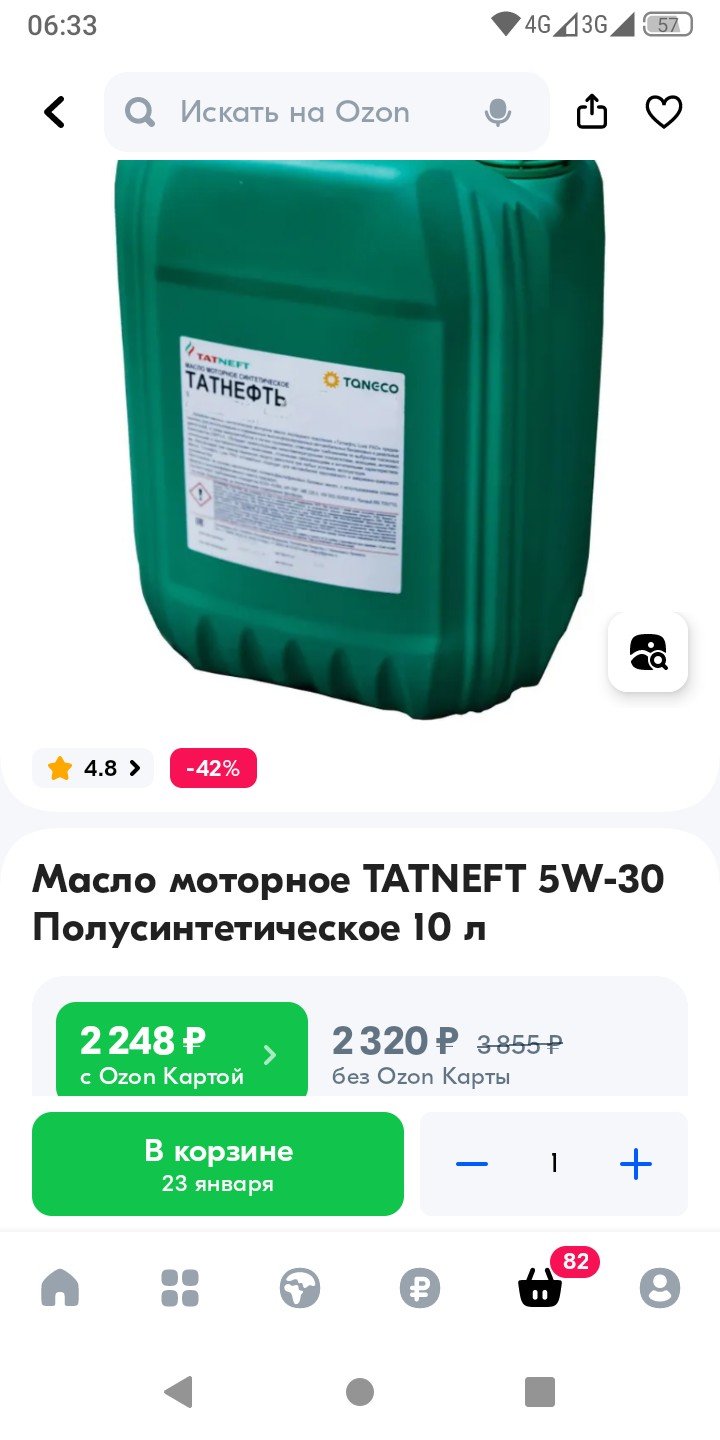Find similar items by image
The height and width of the screenshot is (1440, 720).
(x=648, y=652)
